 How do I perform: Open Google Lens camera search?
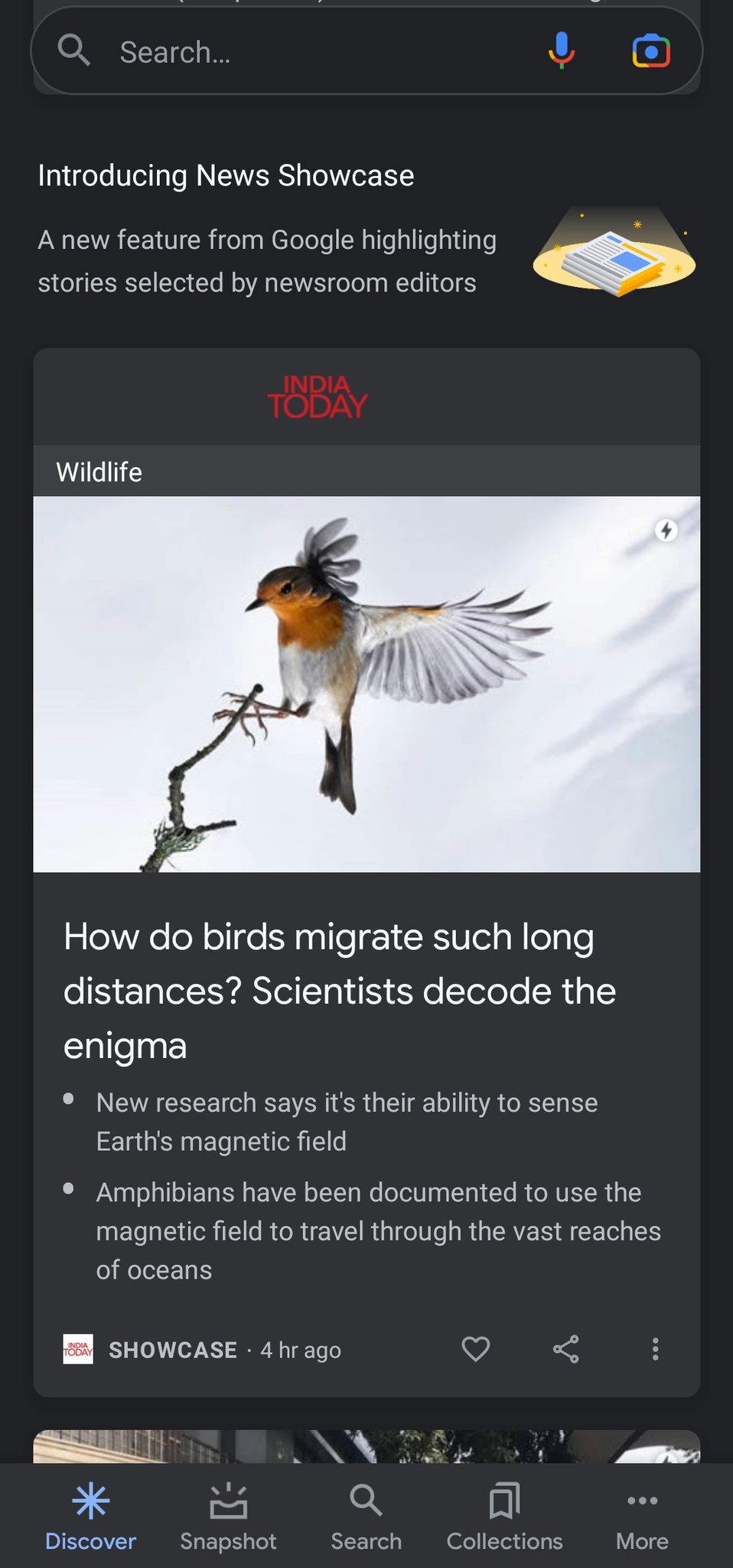click(651, 51)
